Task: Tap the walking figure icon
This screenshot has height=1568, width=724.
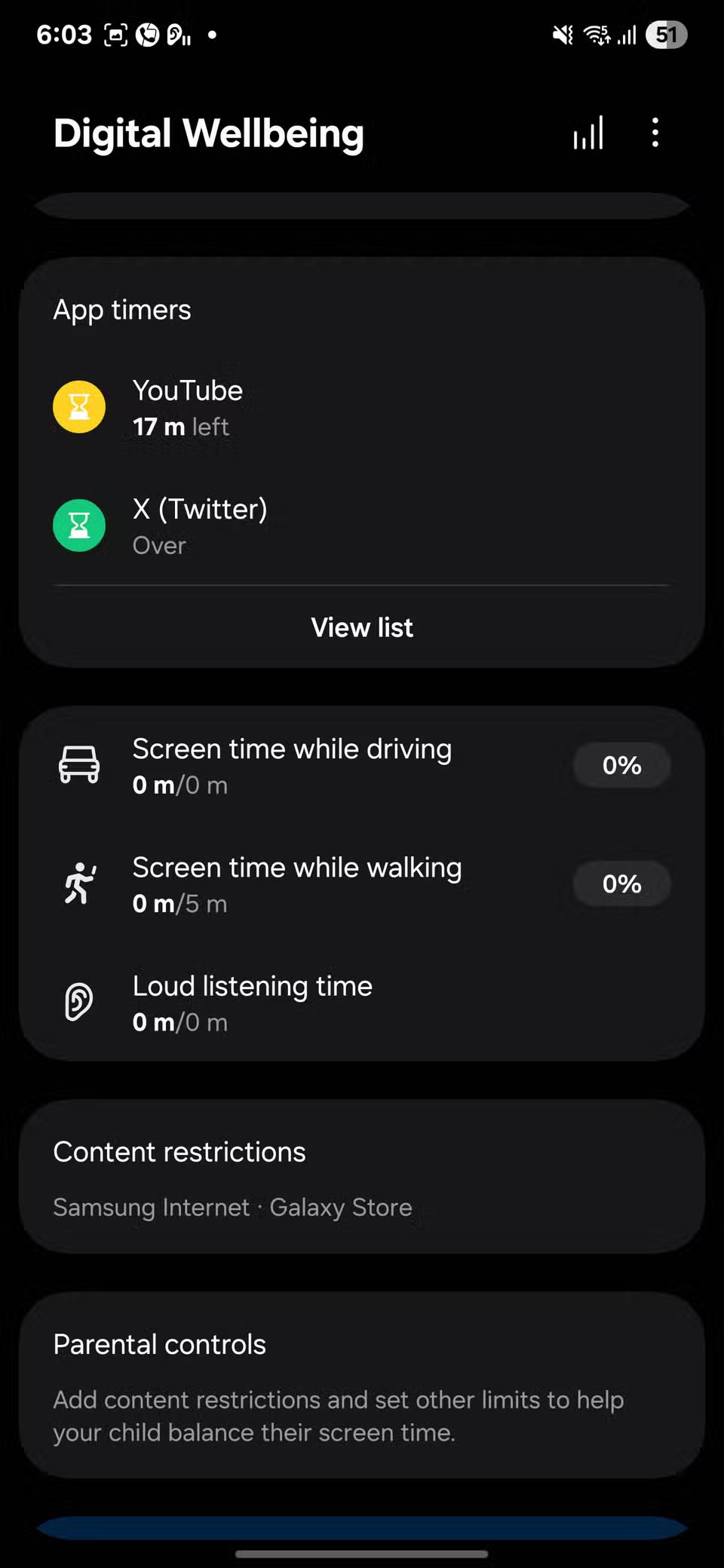Action: point(79,884)
